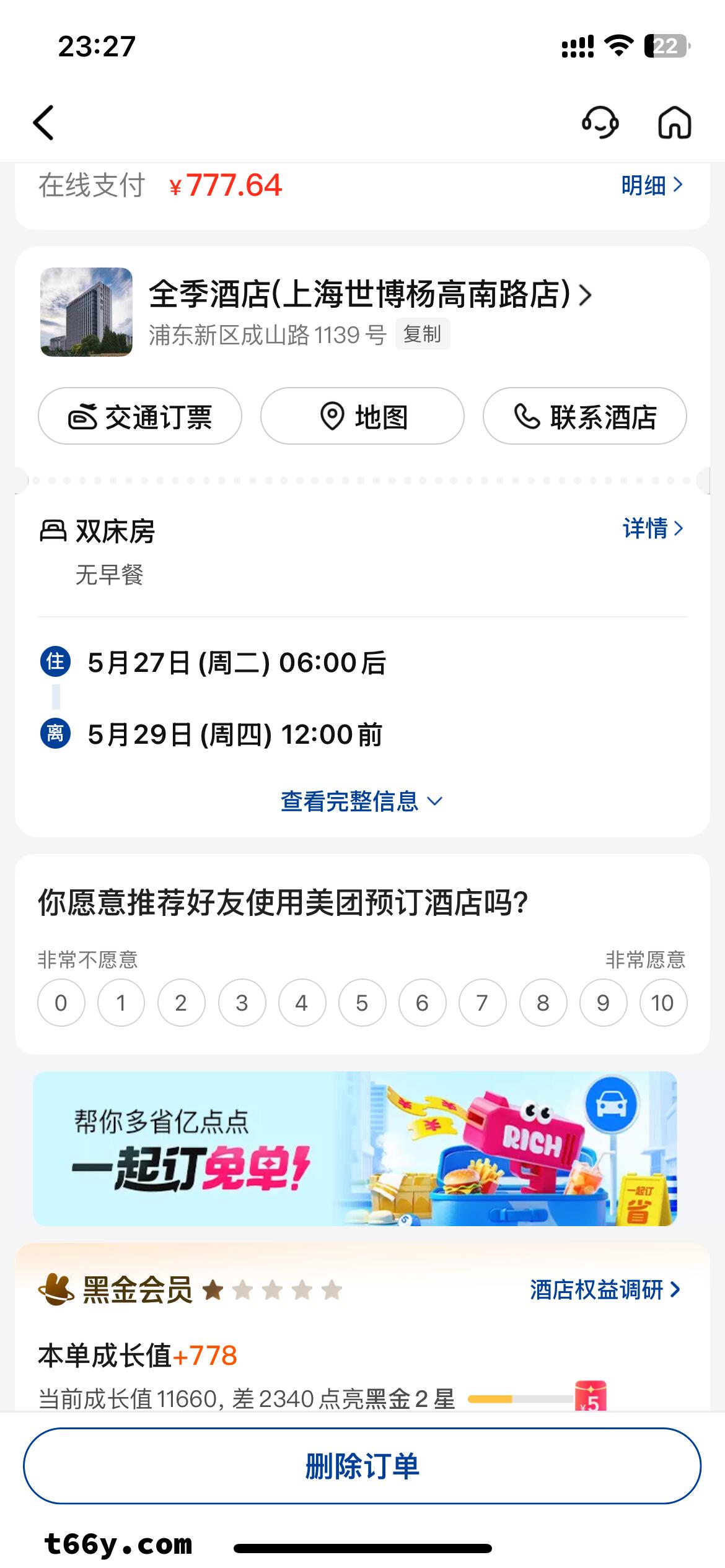
Task: Pick score 8 on the recommendation scale
Action: (543, 1003)
